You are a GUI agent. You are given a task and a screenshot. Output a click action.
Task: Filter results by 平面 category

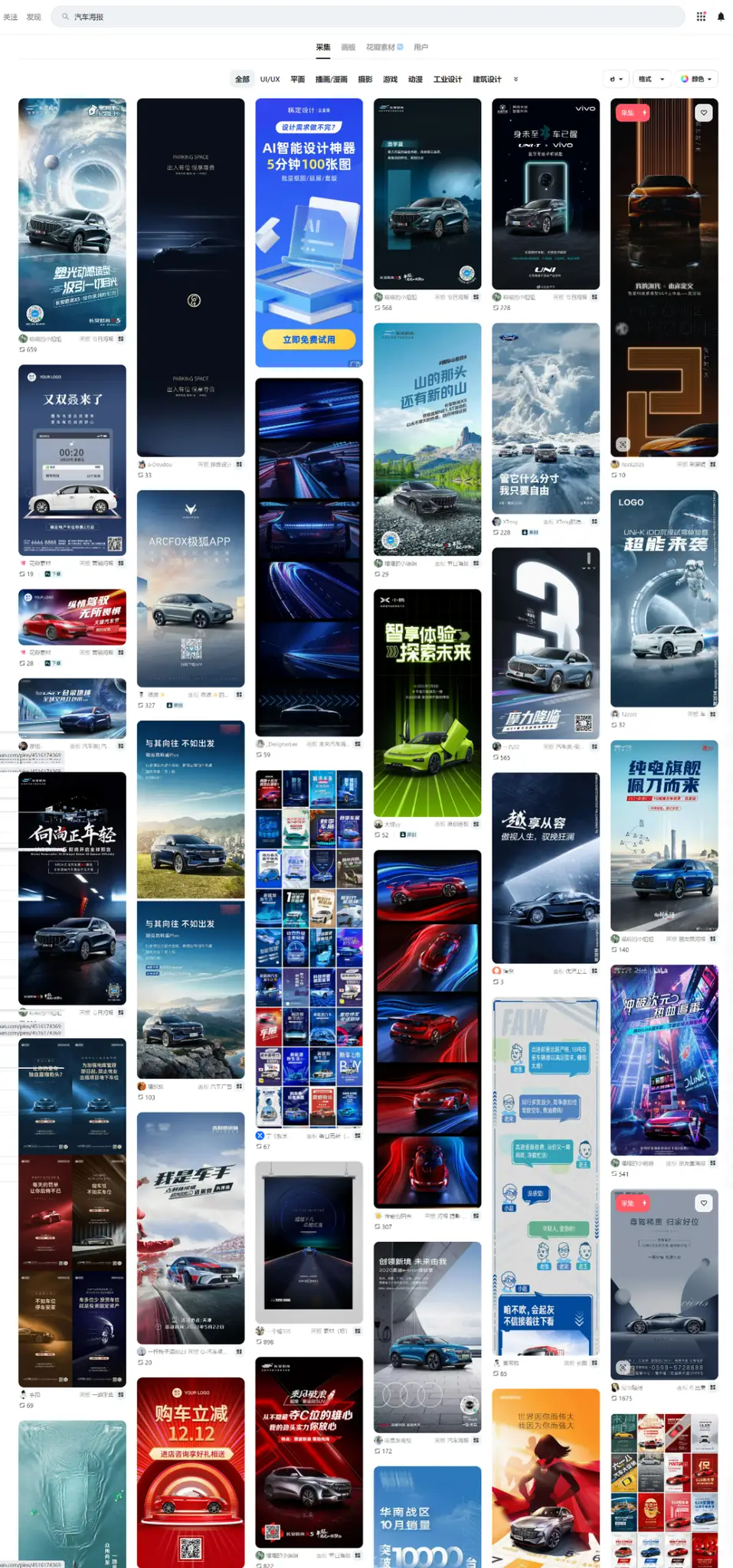point(297,80)
